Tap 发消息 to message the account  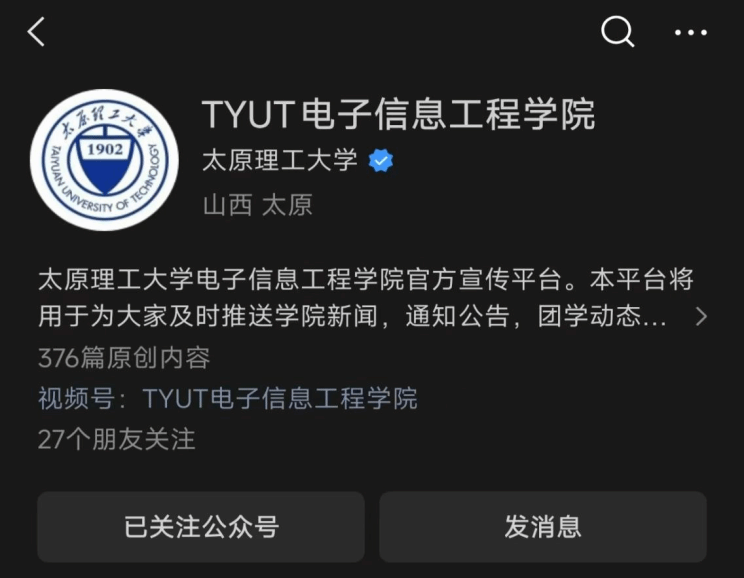[542, 527]
